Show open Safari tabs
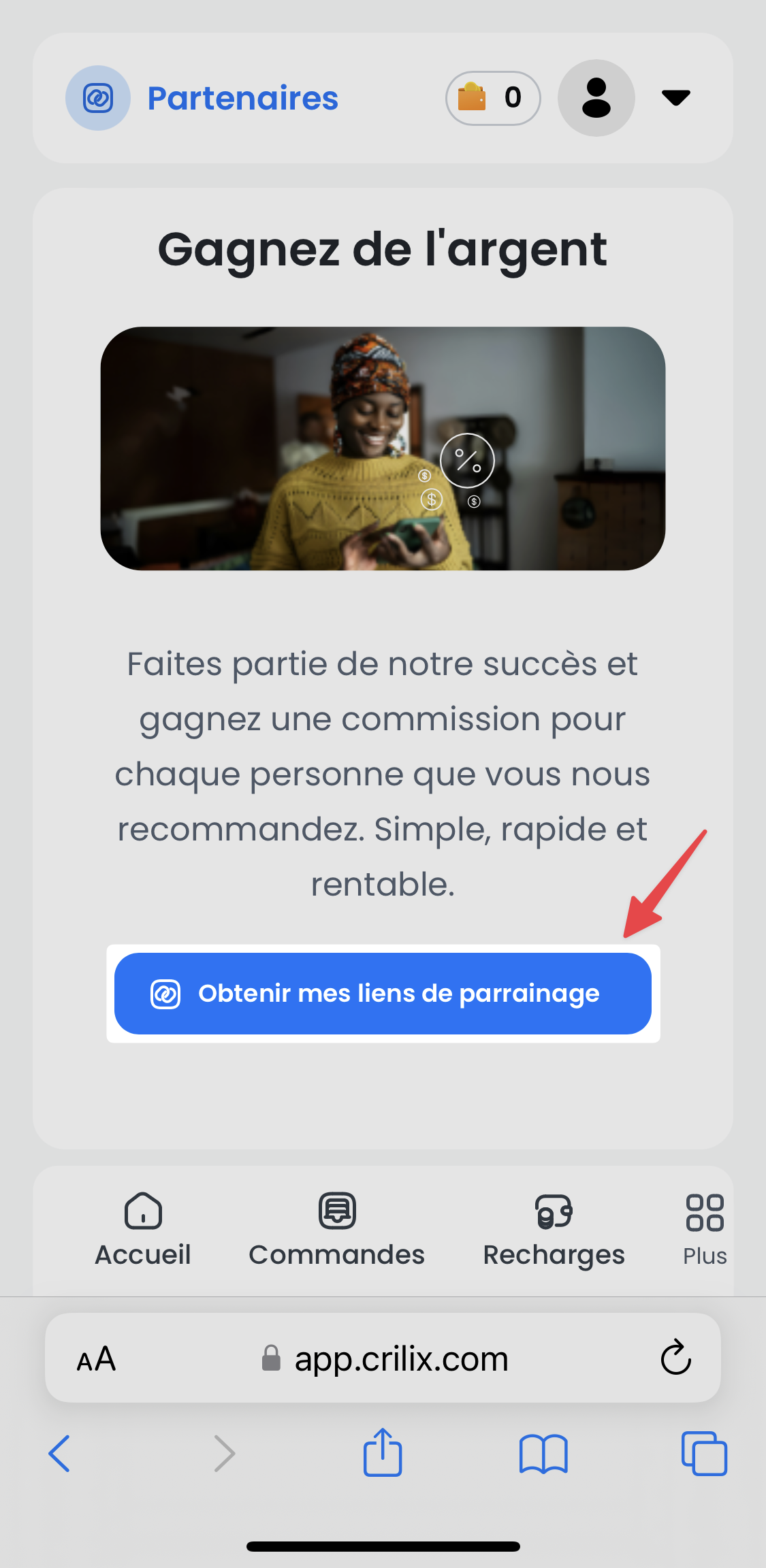 704,1454
